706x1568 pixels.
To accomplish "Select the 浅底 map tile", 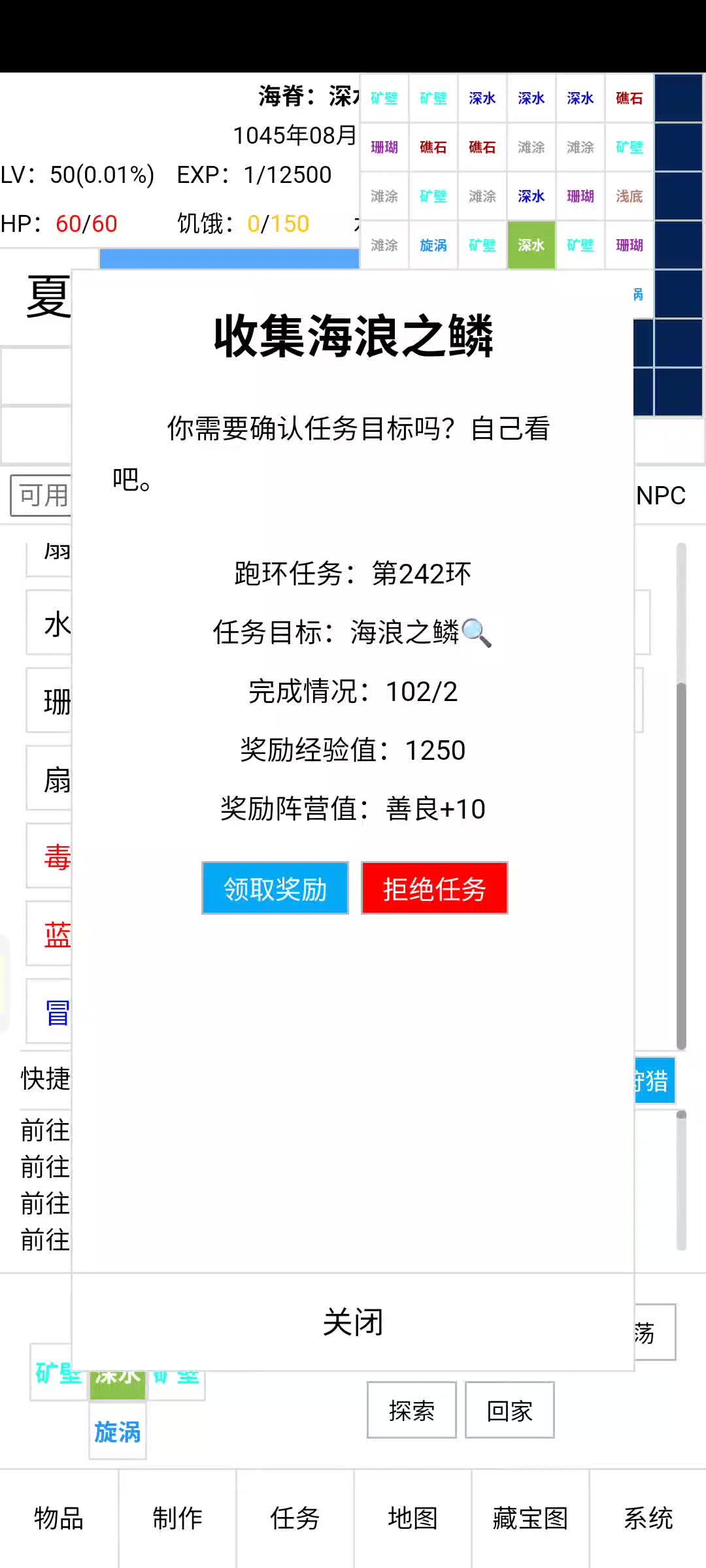I will pyautogui.click(x=630, y=196).
